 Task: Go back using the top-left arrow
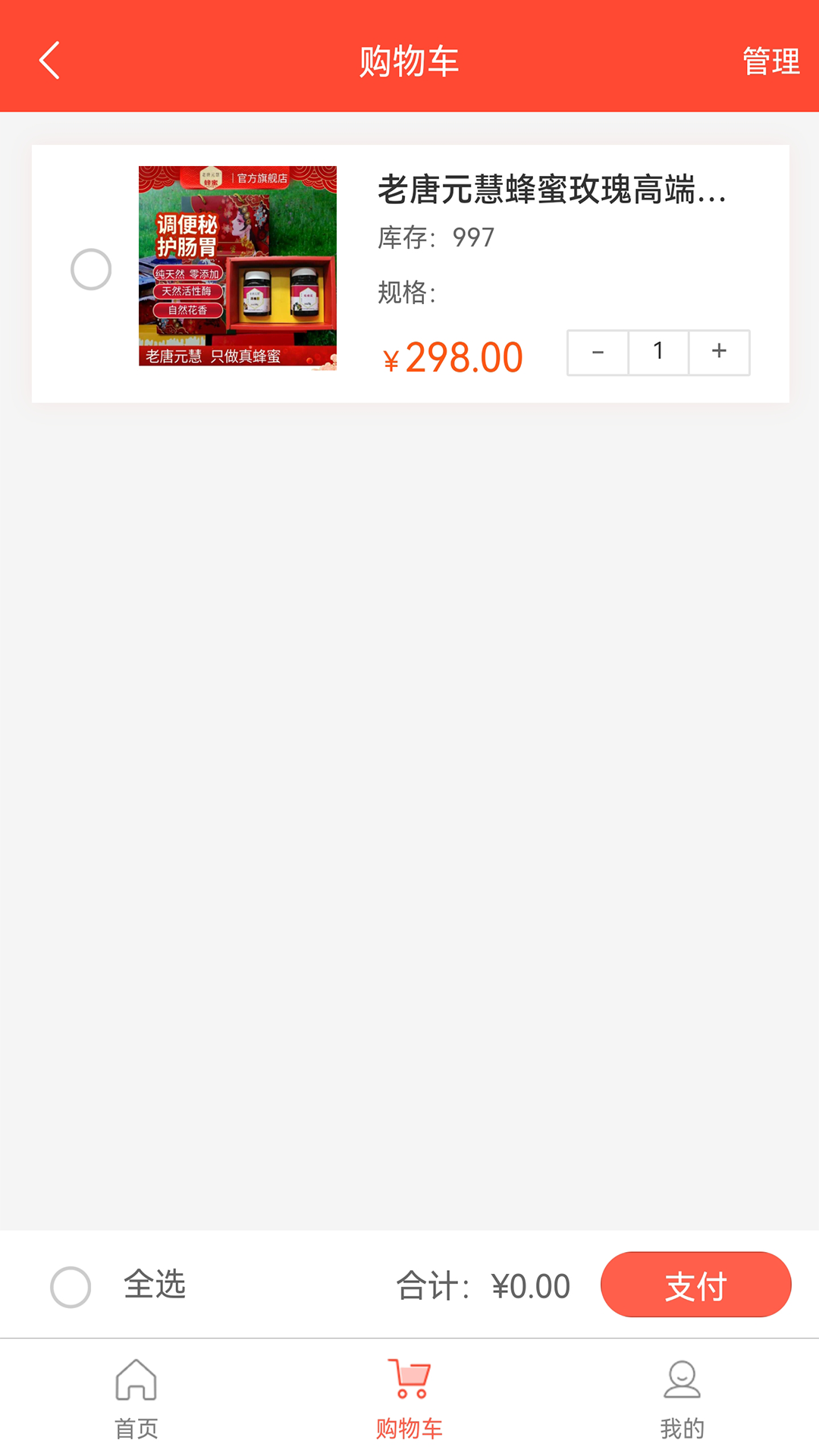pos(49,61)
